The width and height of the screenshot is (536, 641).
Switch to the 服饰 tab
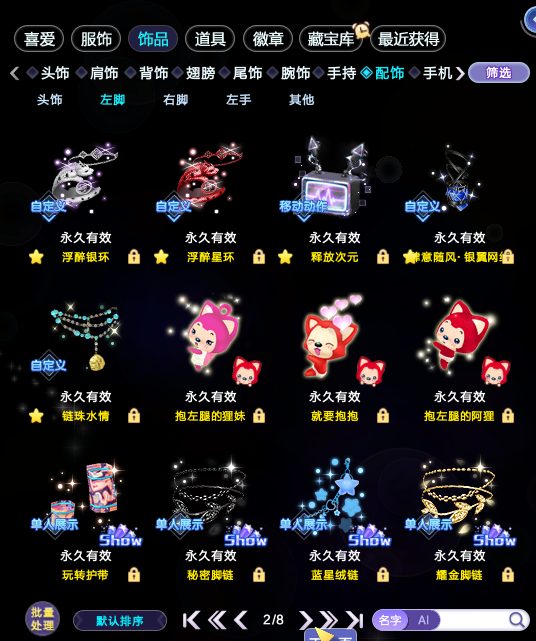pos(96,39)
